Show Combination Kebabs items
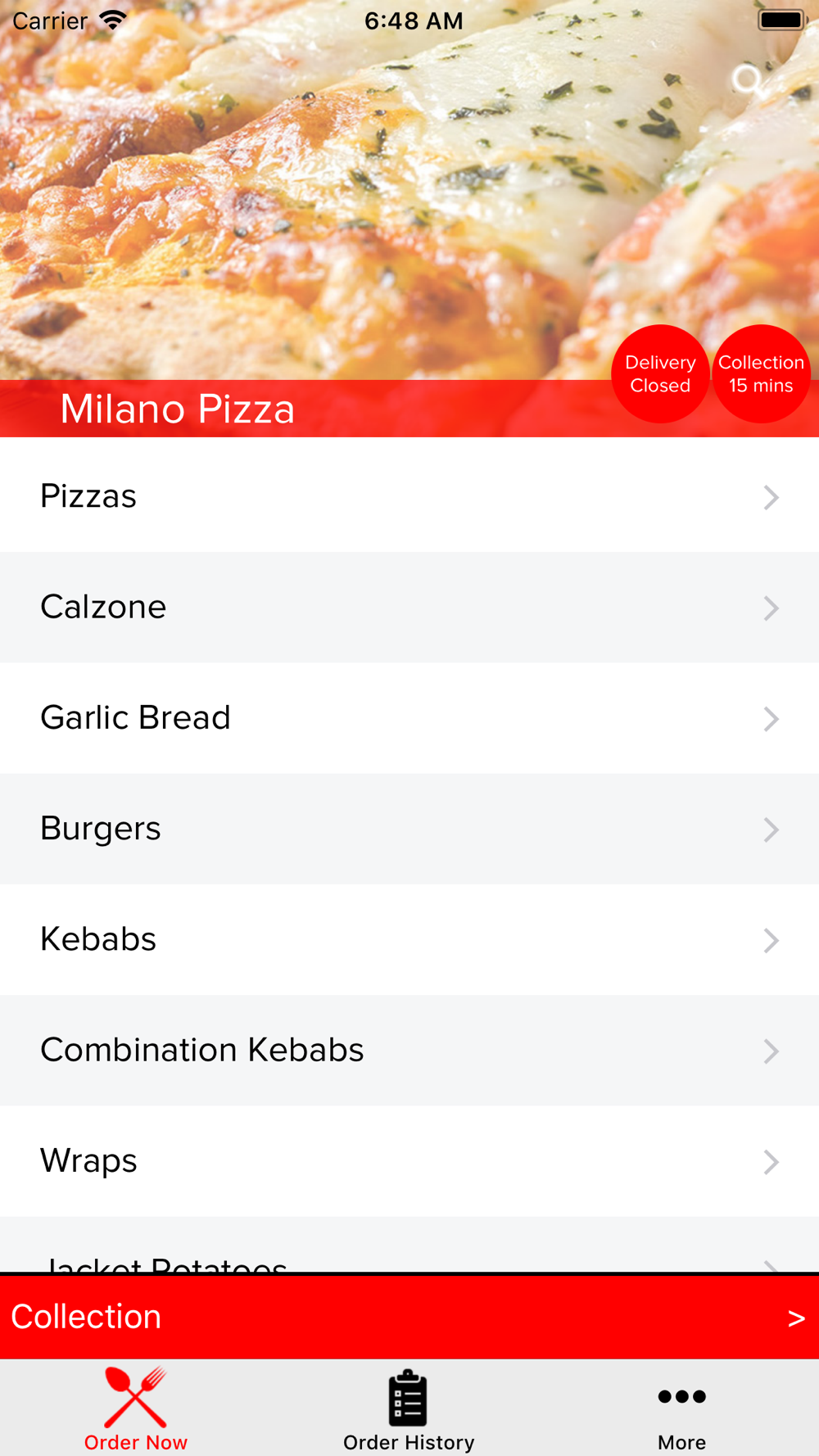The height and width of the screenshot is (1456, 819). [x=409, y=1051]
